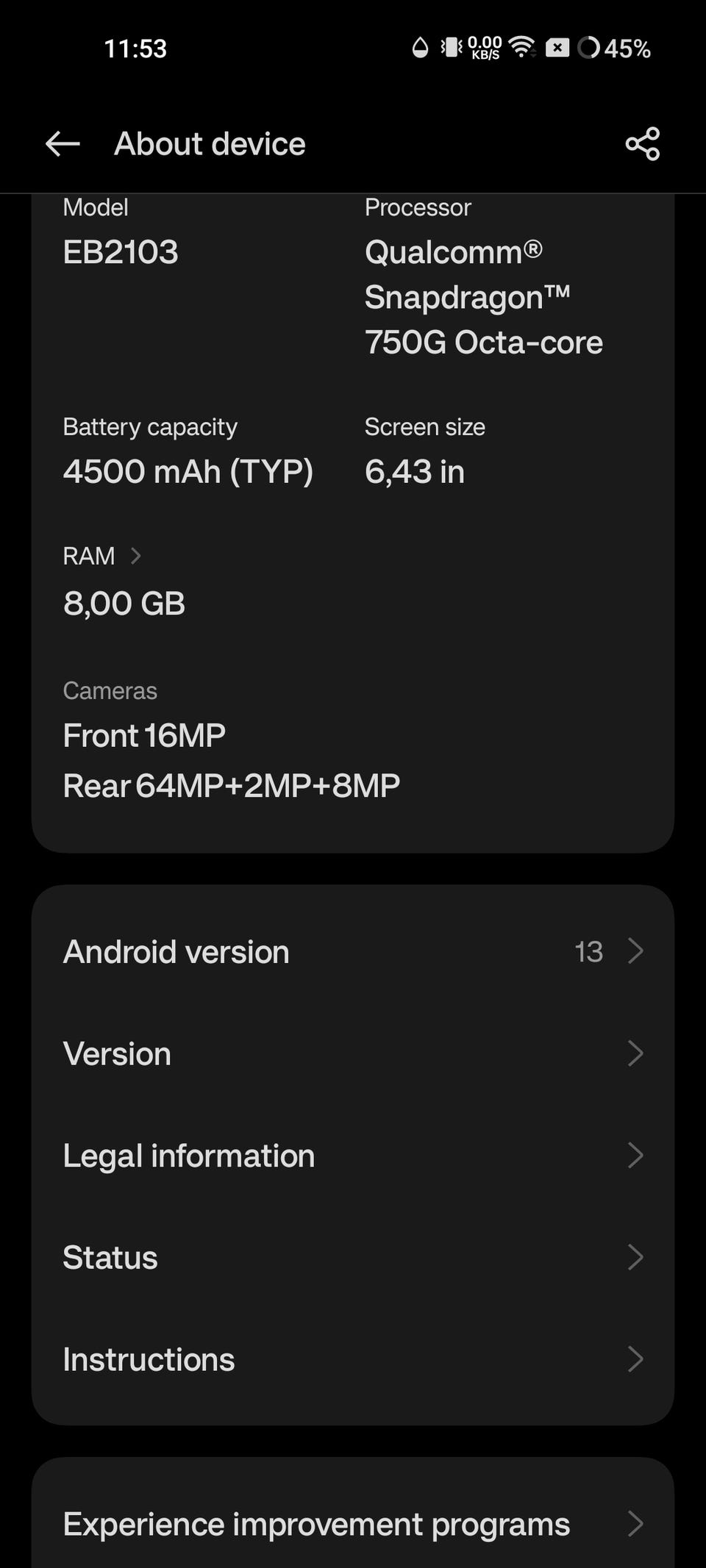Image resolution: width=706 pixels, height=1568 pixels.
Task: View Legal information
Action: 353,1156
